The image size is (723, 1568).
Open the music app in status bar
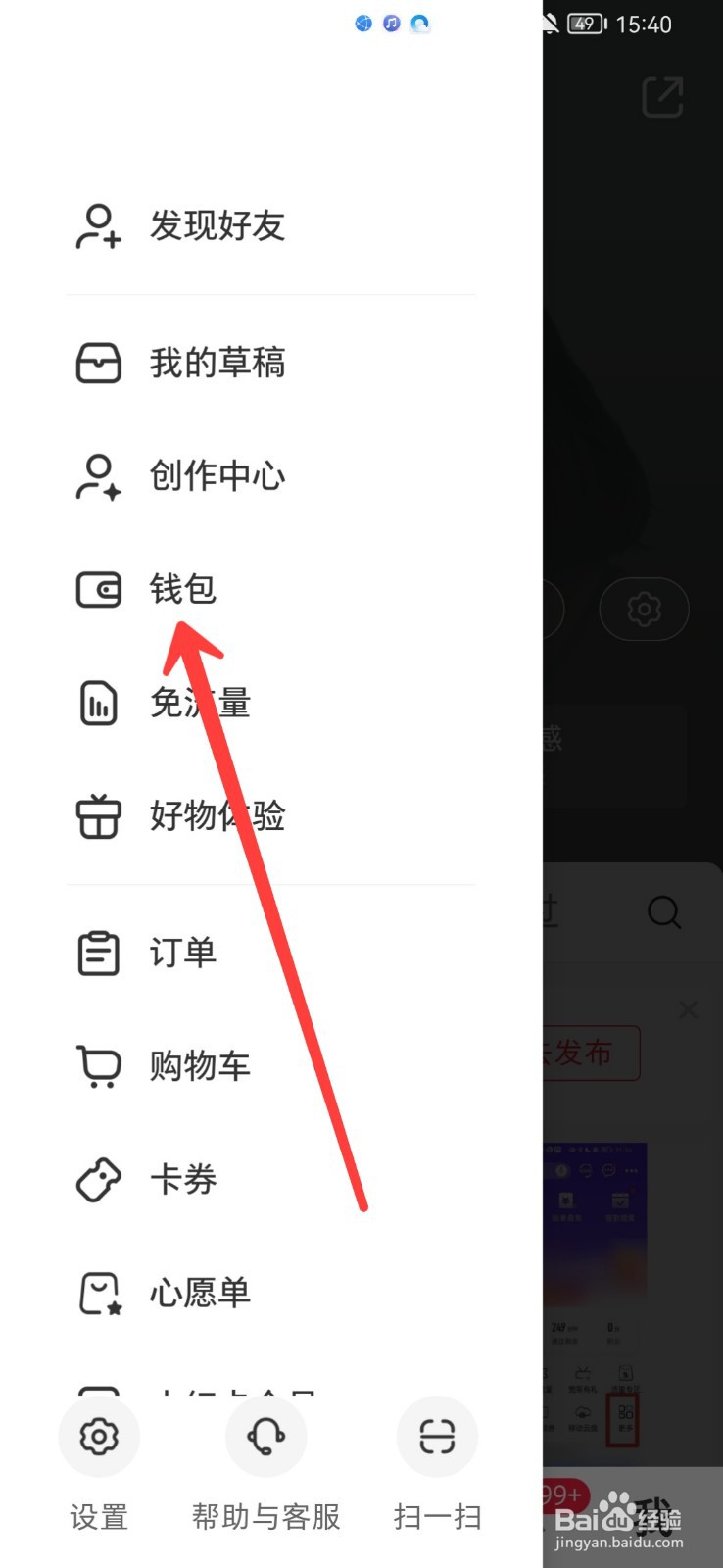391,23
